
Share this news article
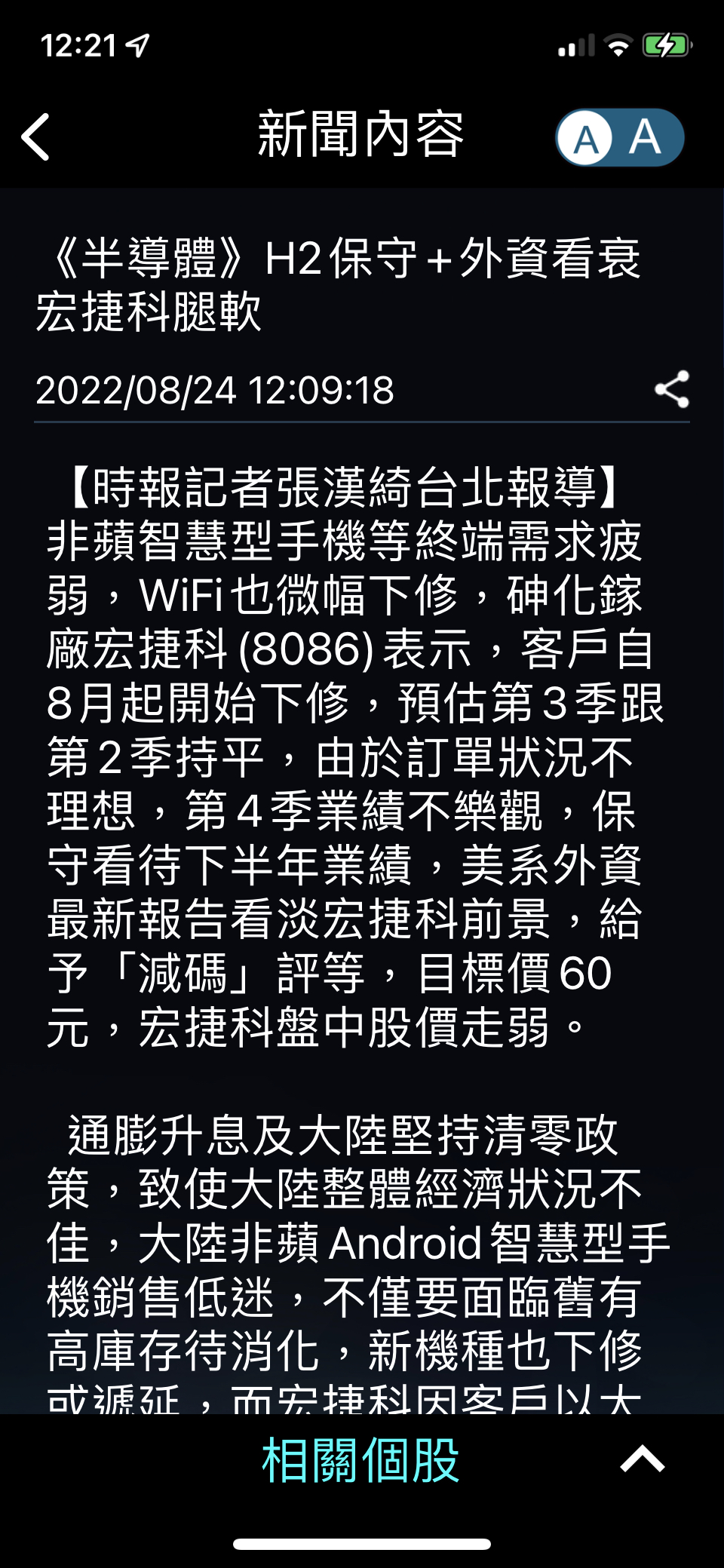(671, 389)
